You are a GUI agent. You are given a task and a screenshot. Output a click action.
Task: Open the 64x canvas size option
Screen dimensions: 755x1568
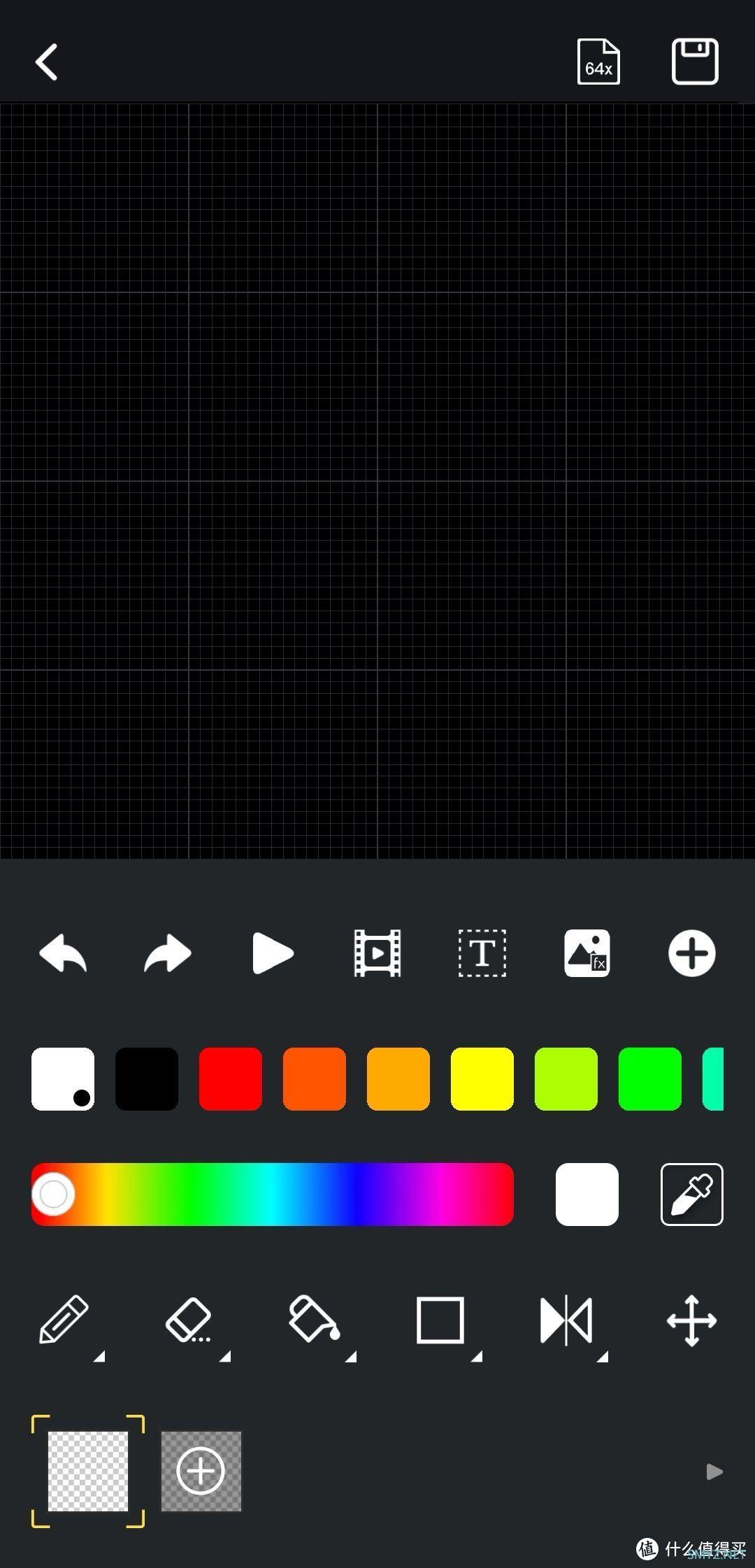point(598,62)
